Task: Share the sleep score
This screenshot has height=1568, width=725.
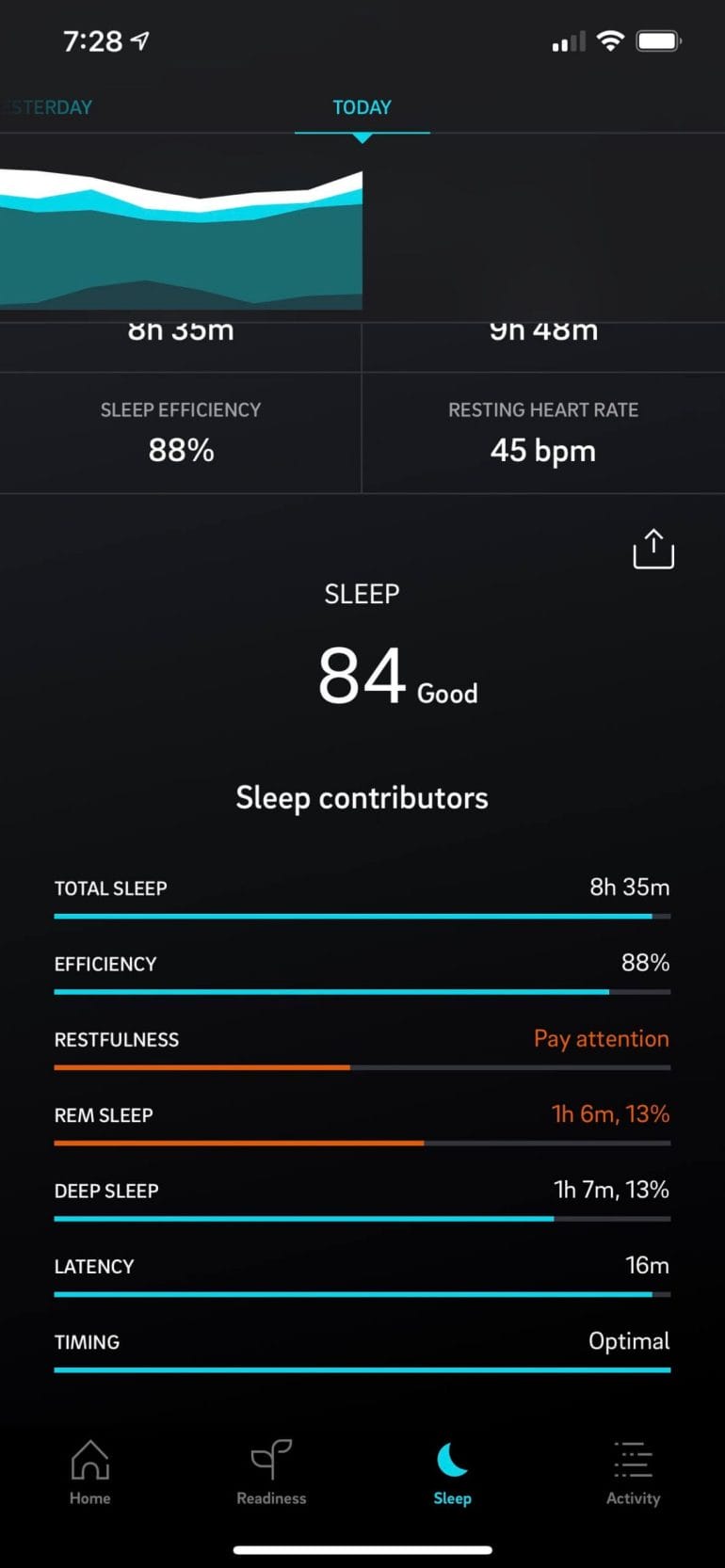Action: [652, 549]
